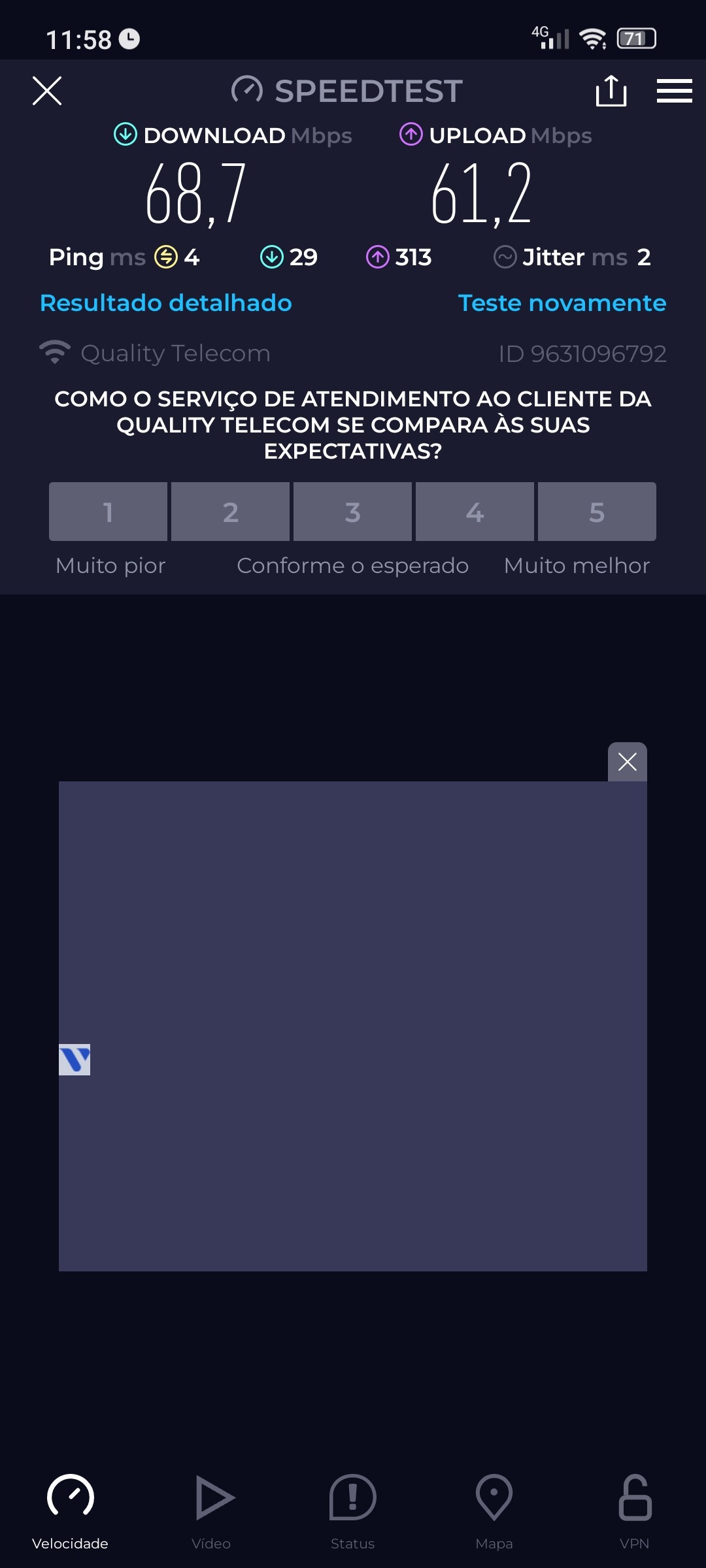The height and width of the screenshot is (1568, 706).
Task: Open the advertisement banner
Action: [353, 1026]
